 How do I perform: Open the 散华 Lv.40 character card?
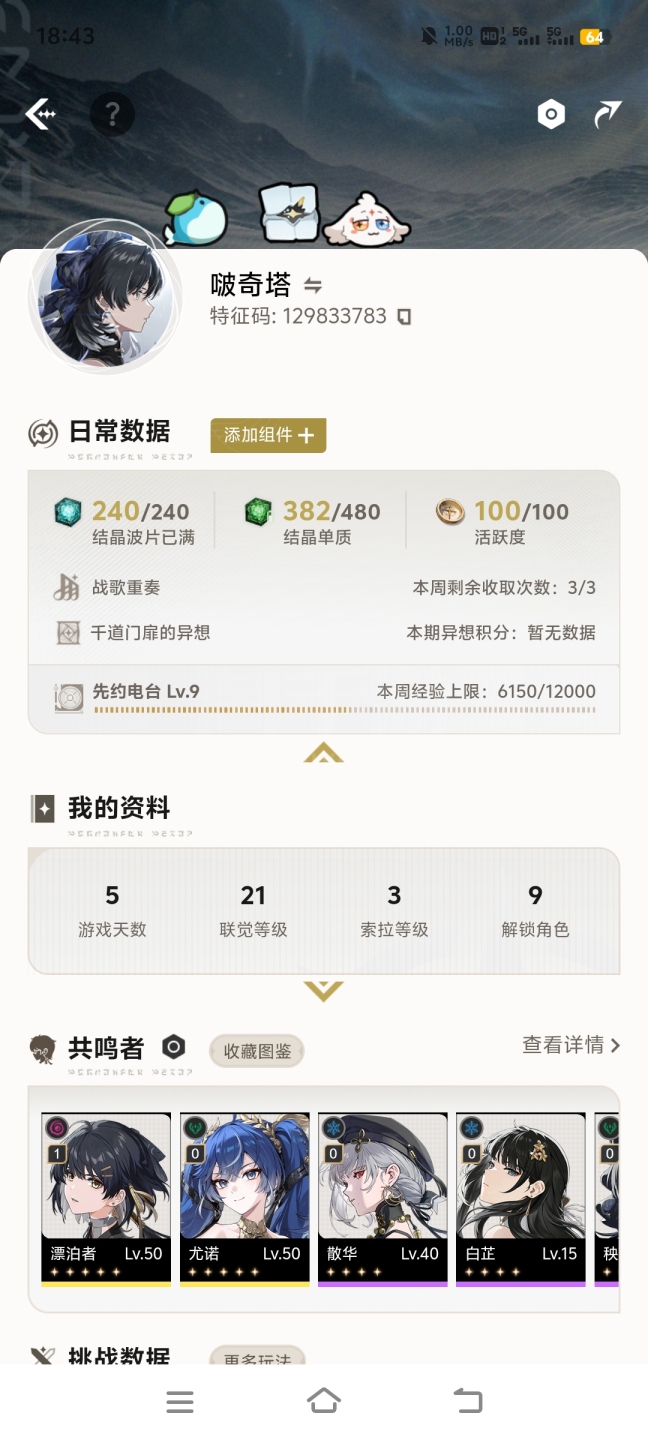pyautogui.click(x=382, y=1198)
